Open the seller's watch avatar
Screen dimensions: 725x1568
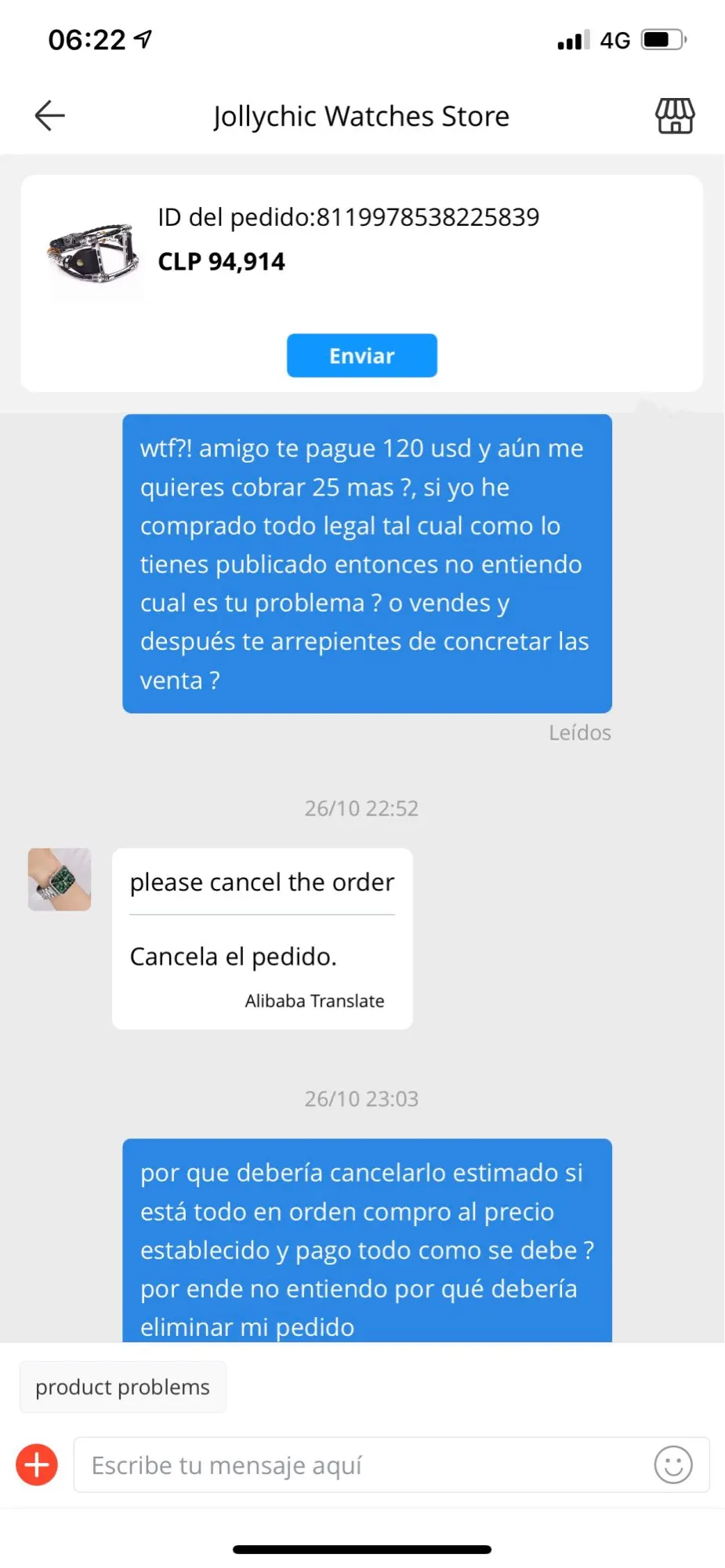coord(60,880)
